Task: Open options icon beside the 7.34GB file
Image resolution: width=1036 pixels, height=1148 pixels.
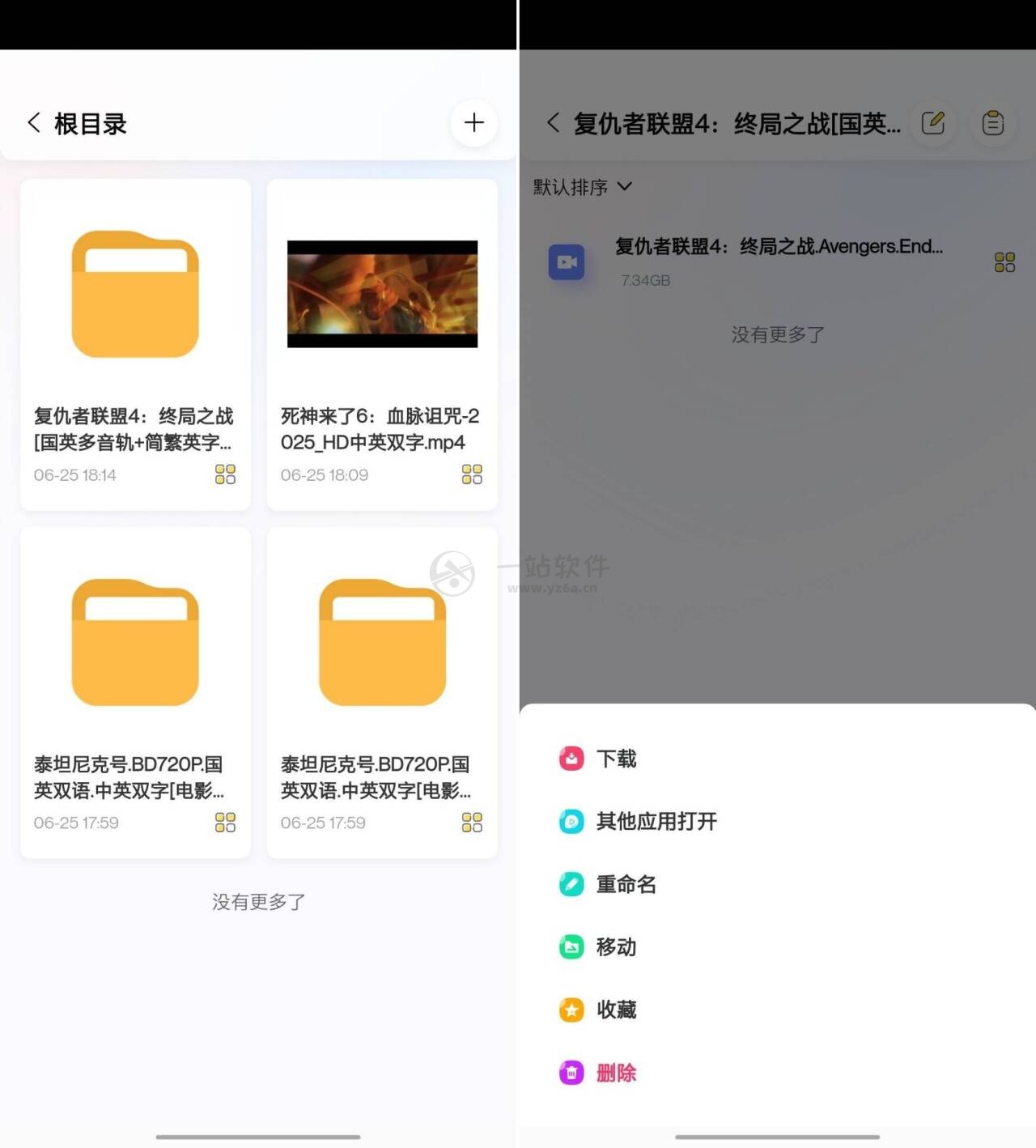Action: (1004, 262)
